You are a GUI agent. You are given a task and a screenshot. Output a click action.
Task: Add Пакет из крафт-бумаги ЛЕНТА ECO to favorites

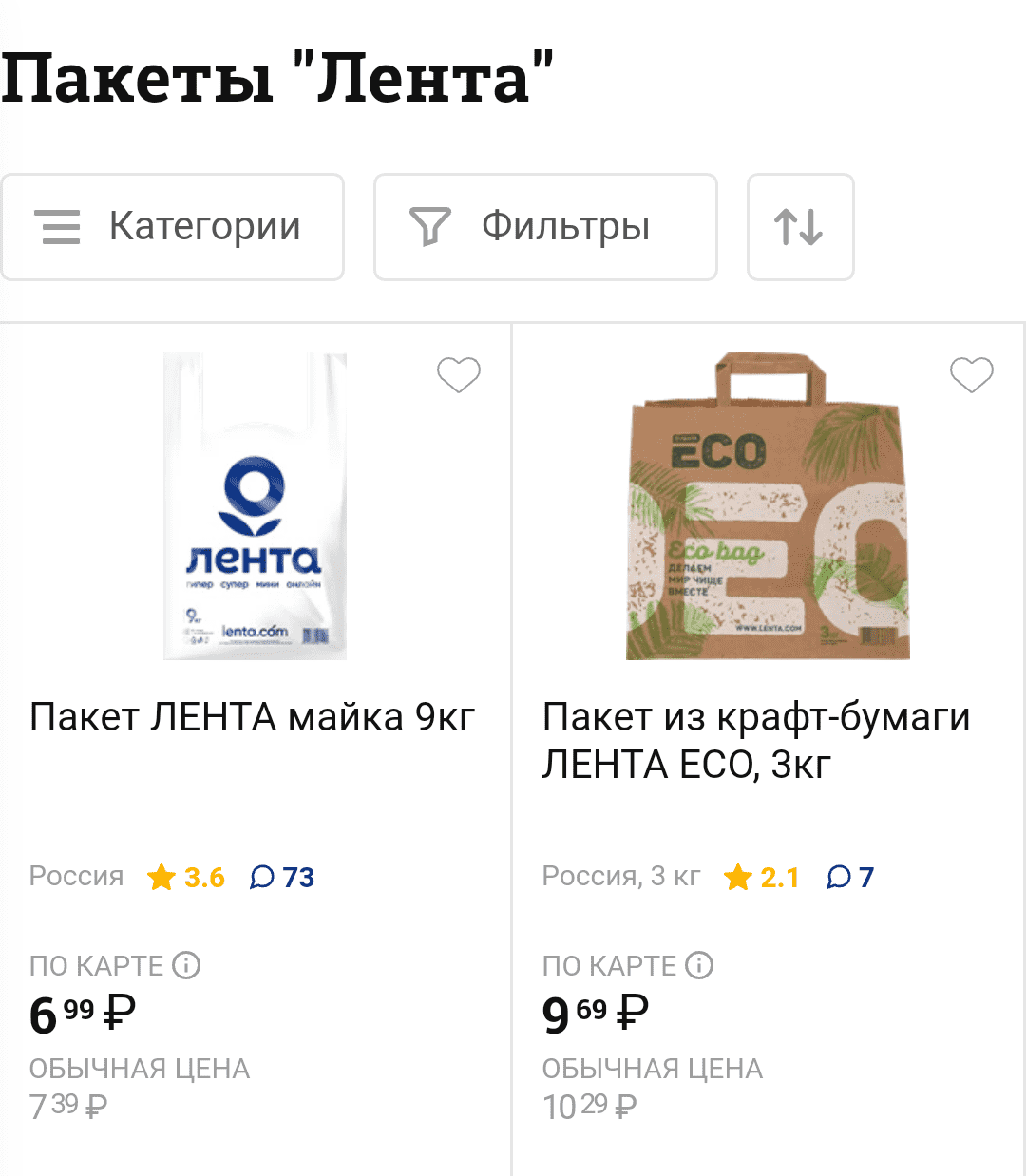[x=971, y=374]
